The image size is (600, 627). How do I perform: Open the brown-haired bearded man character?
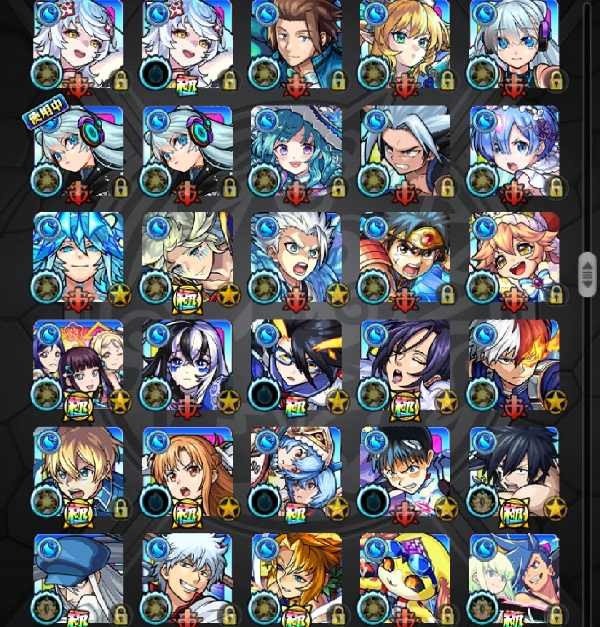tap(296, 45)
